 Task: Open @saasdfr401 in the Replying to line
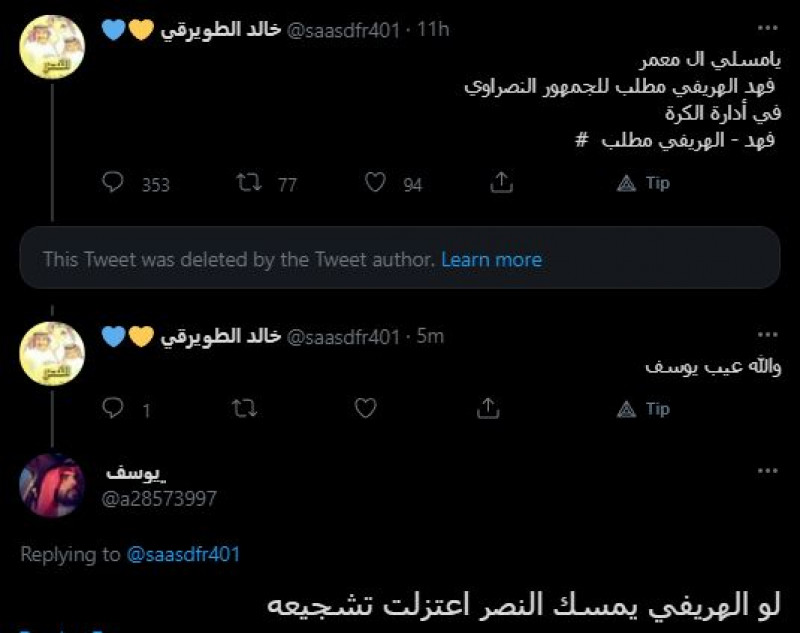click(x=184, y=553)
